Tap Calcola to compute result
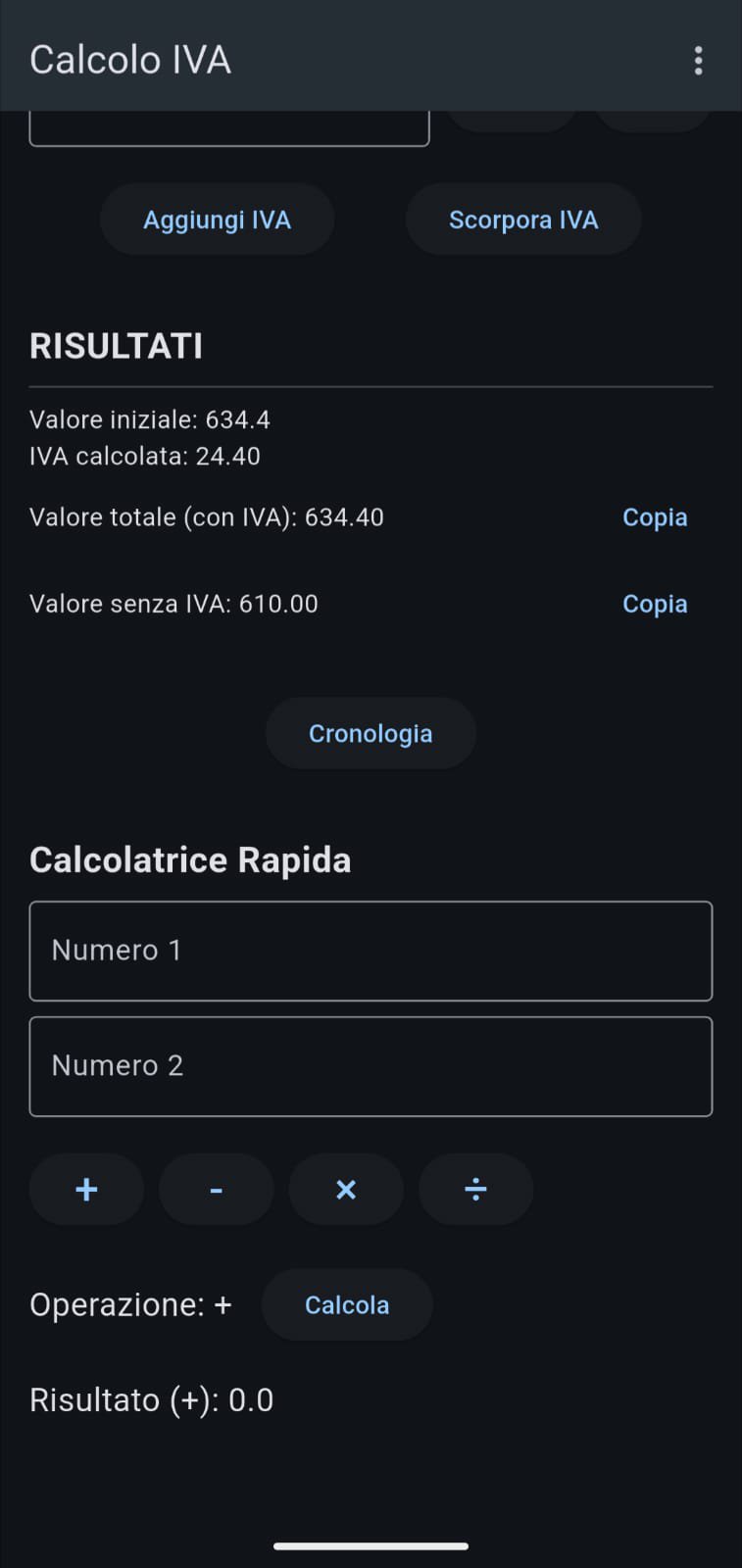This screenshot has width=742, height=1568. [347, 1305]
